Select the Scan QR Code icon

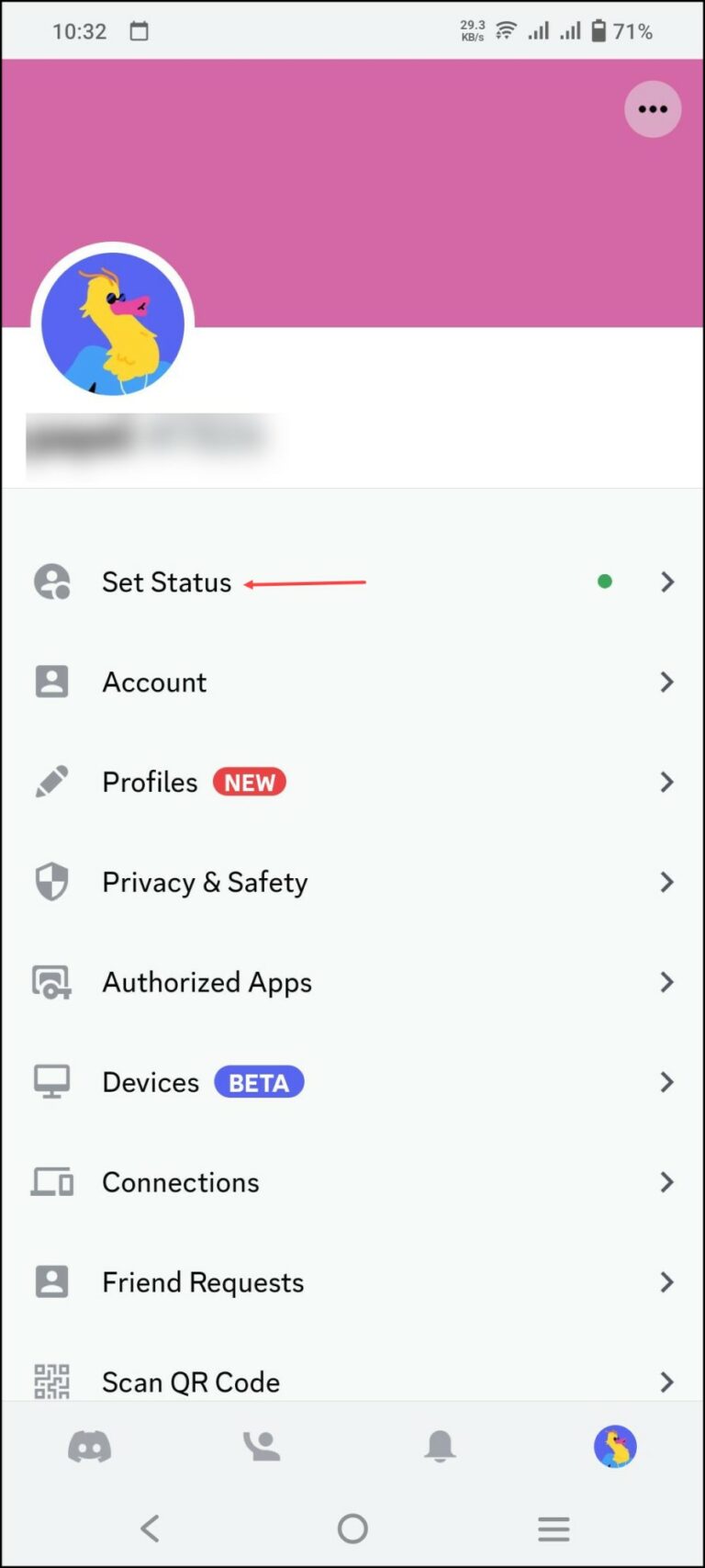[51, 1382]
